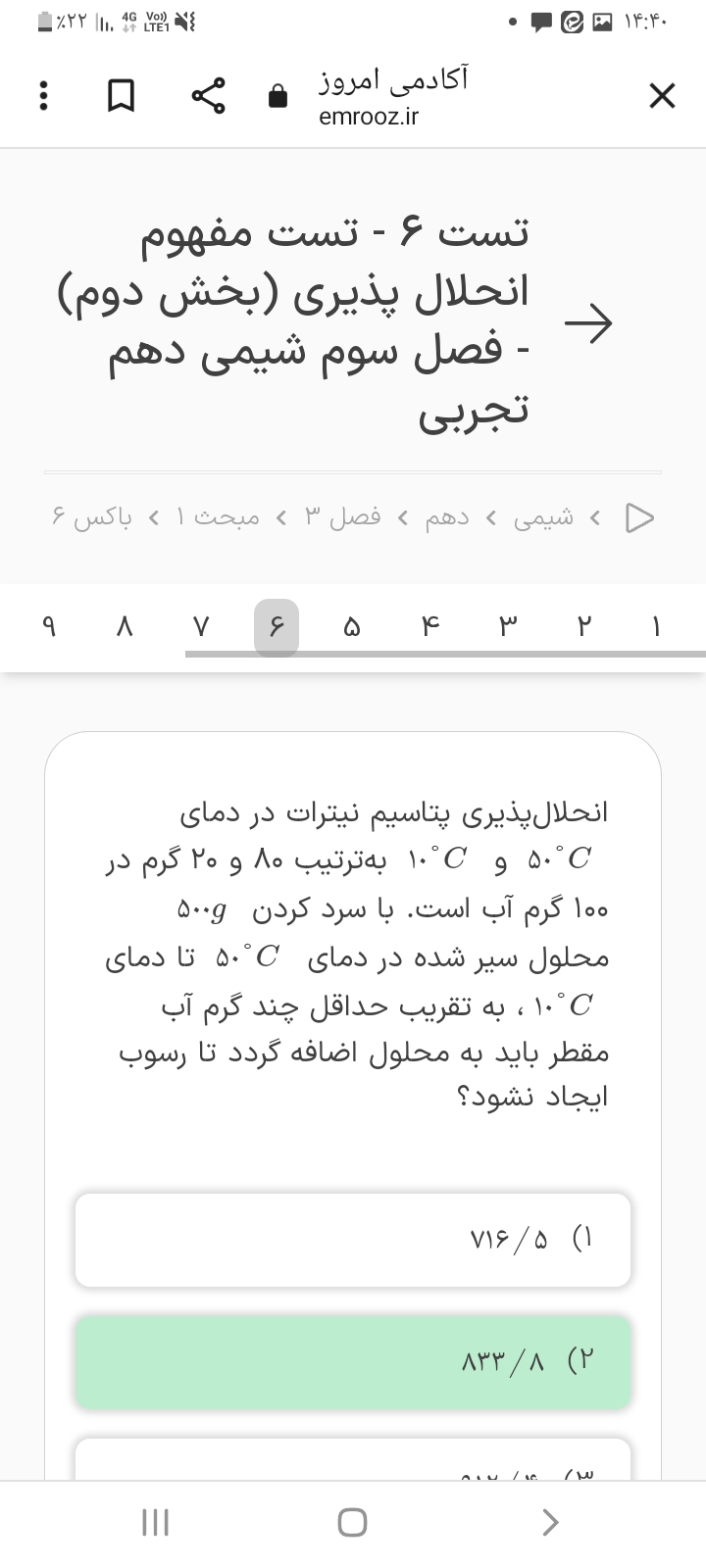Screen dimensions: 706x1568
Task: Jump to question ۳
Action: tap(506, 627)
